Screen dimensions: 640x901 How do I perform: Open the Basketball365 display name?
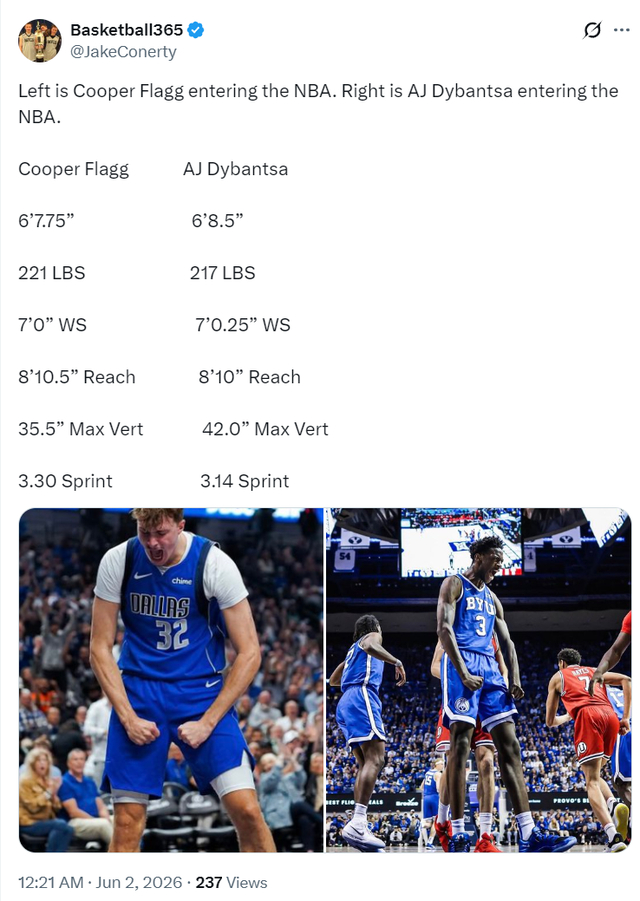(x=126, y=30)
